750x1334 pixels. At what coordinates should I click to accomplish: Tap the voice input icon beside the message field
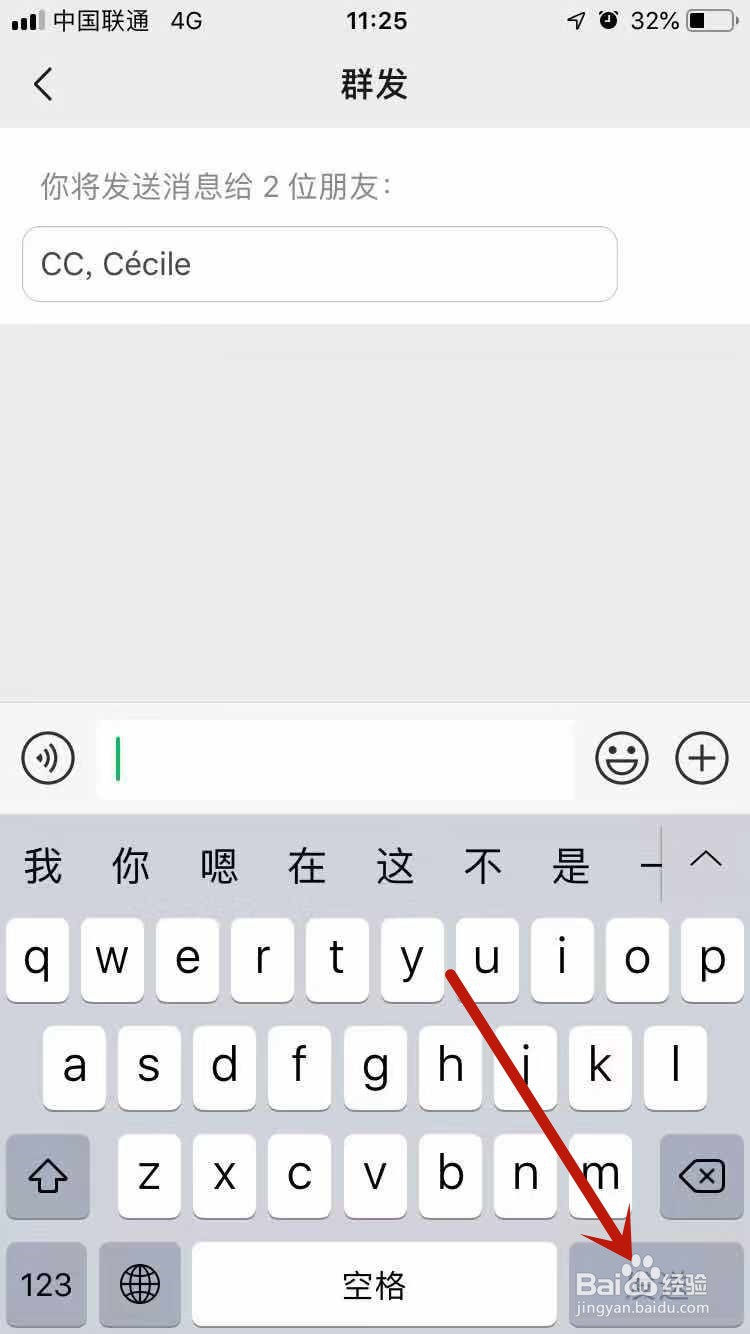pos(47,758)
